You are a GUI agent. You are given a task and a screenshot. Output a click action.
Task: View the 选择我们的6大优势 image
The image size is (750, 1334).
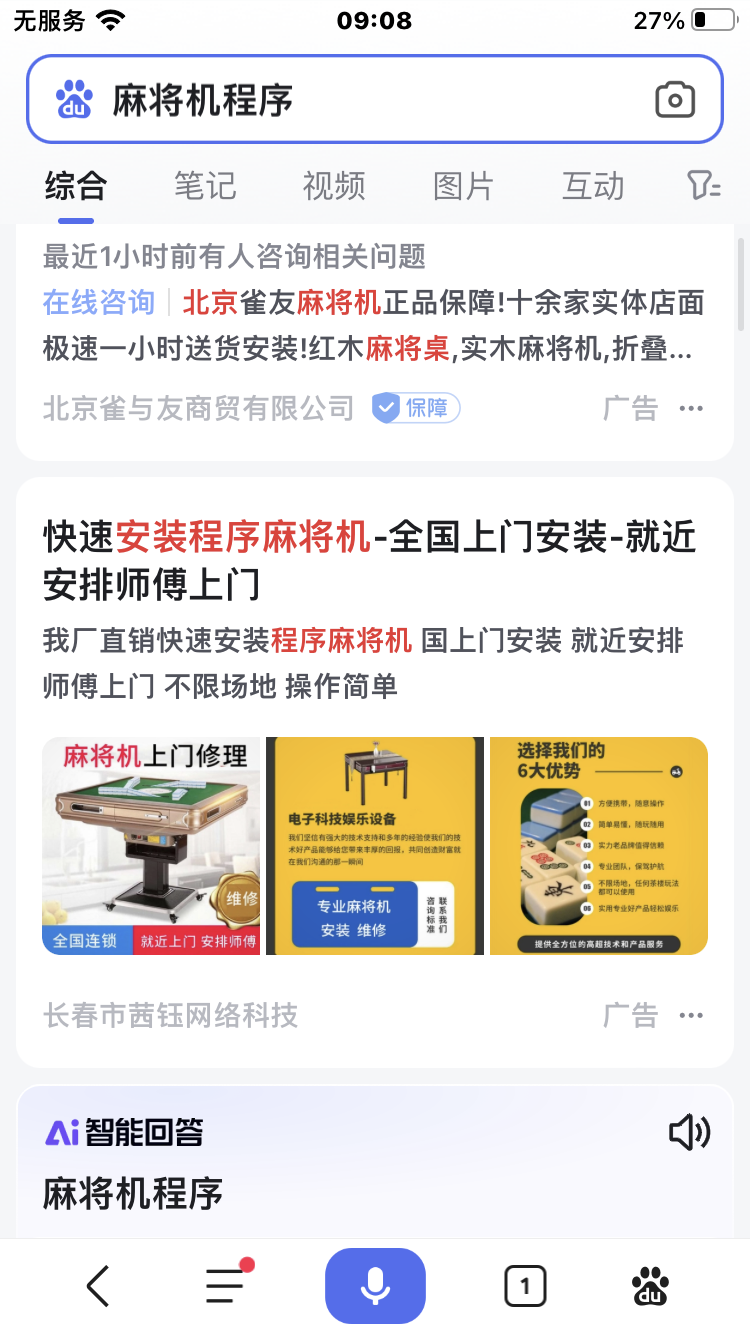point(599,846)
